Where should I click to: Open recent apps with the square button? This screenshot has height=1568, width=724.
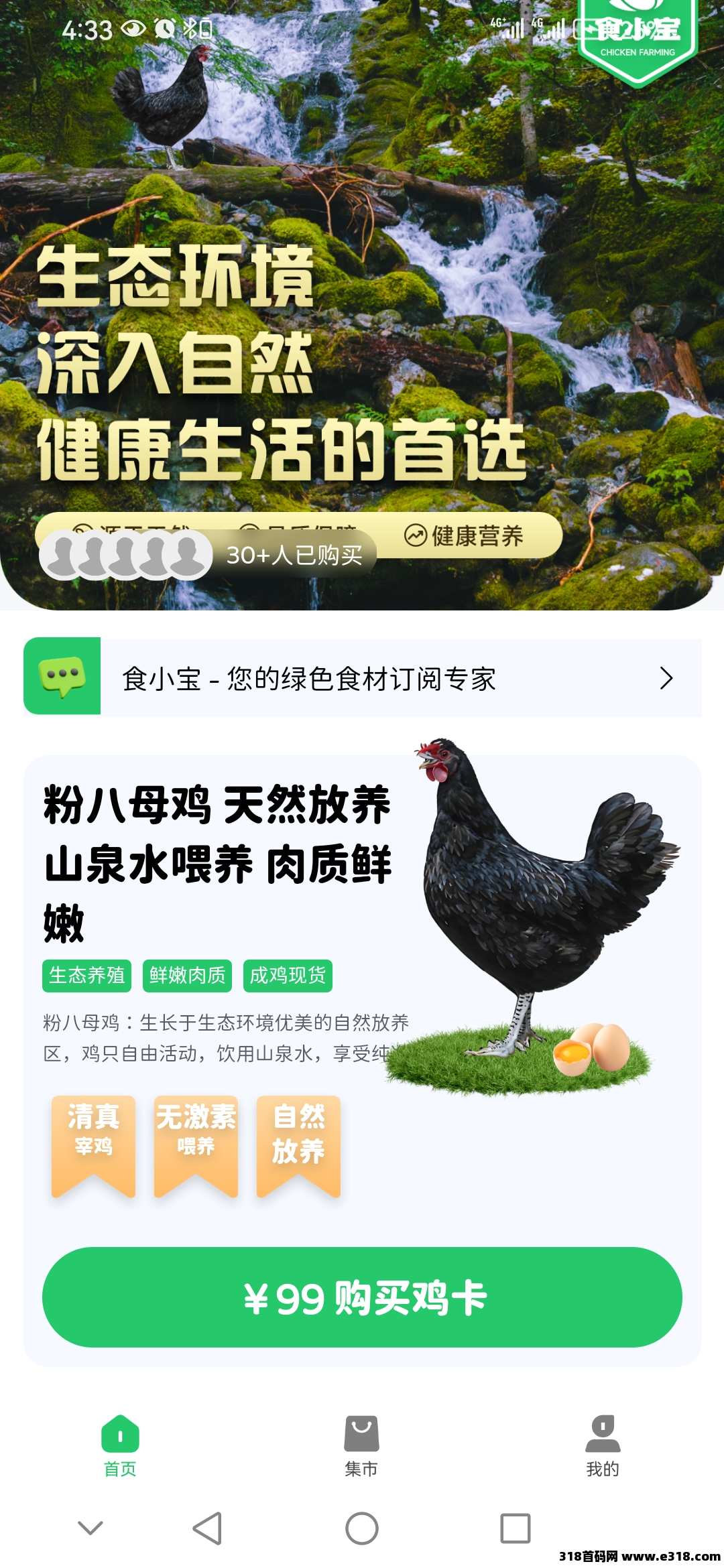click(515, 1528)
